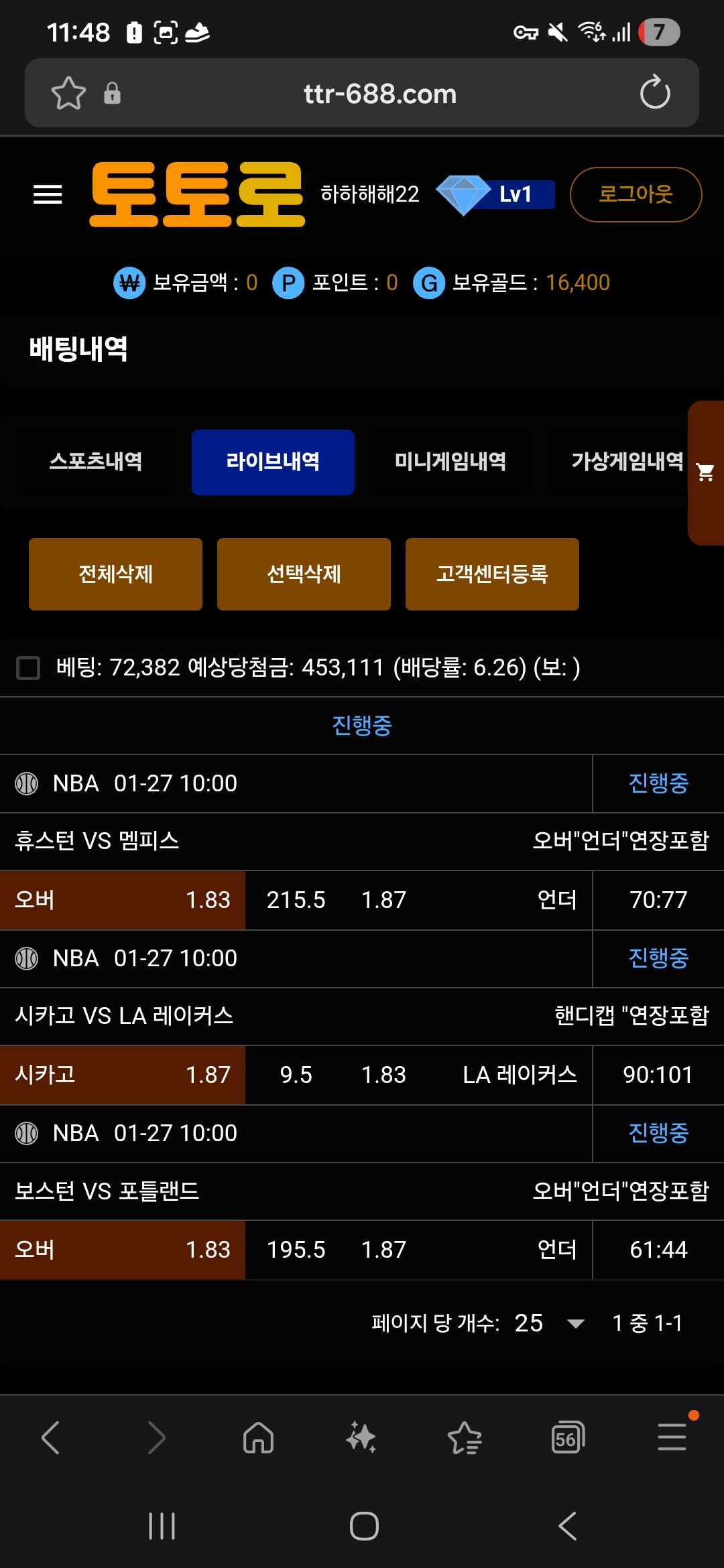
Task: Switch to the 미니게임내역 tab
Action: (450, 461)
